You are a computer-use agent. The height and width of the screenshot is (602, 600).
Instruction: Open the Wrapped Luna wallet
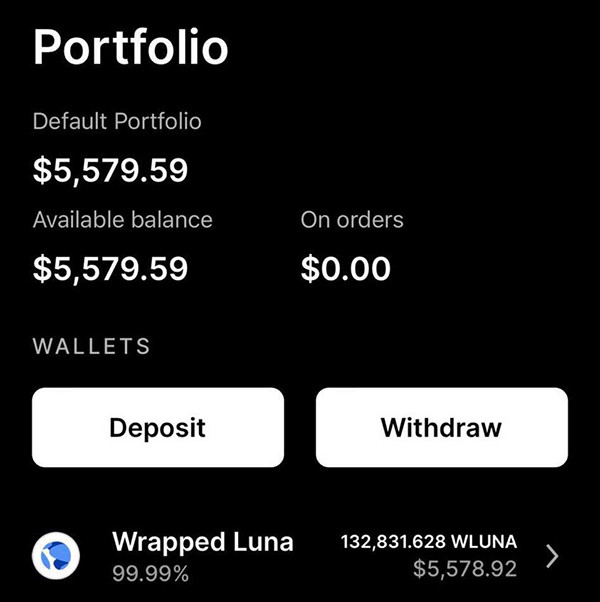coord(300,556)
